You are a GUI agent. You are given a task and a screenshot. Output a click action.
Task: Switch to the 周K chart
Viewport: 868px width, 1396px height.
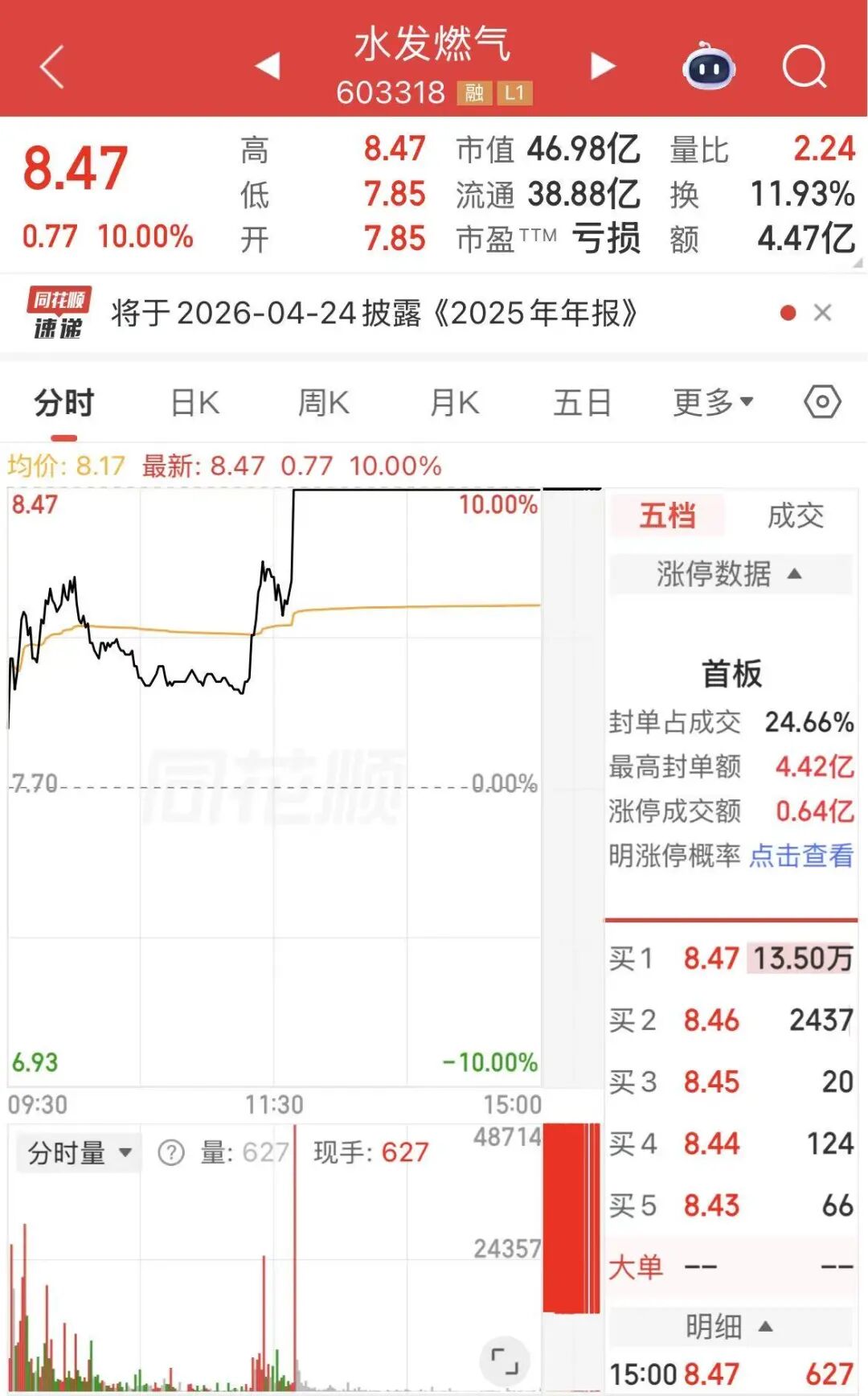click(324, 403)
